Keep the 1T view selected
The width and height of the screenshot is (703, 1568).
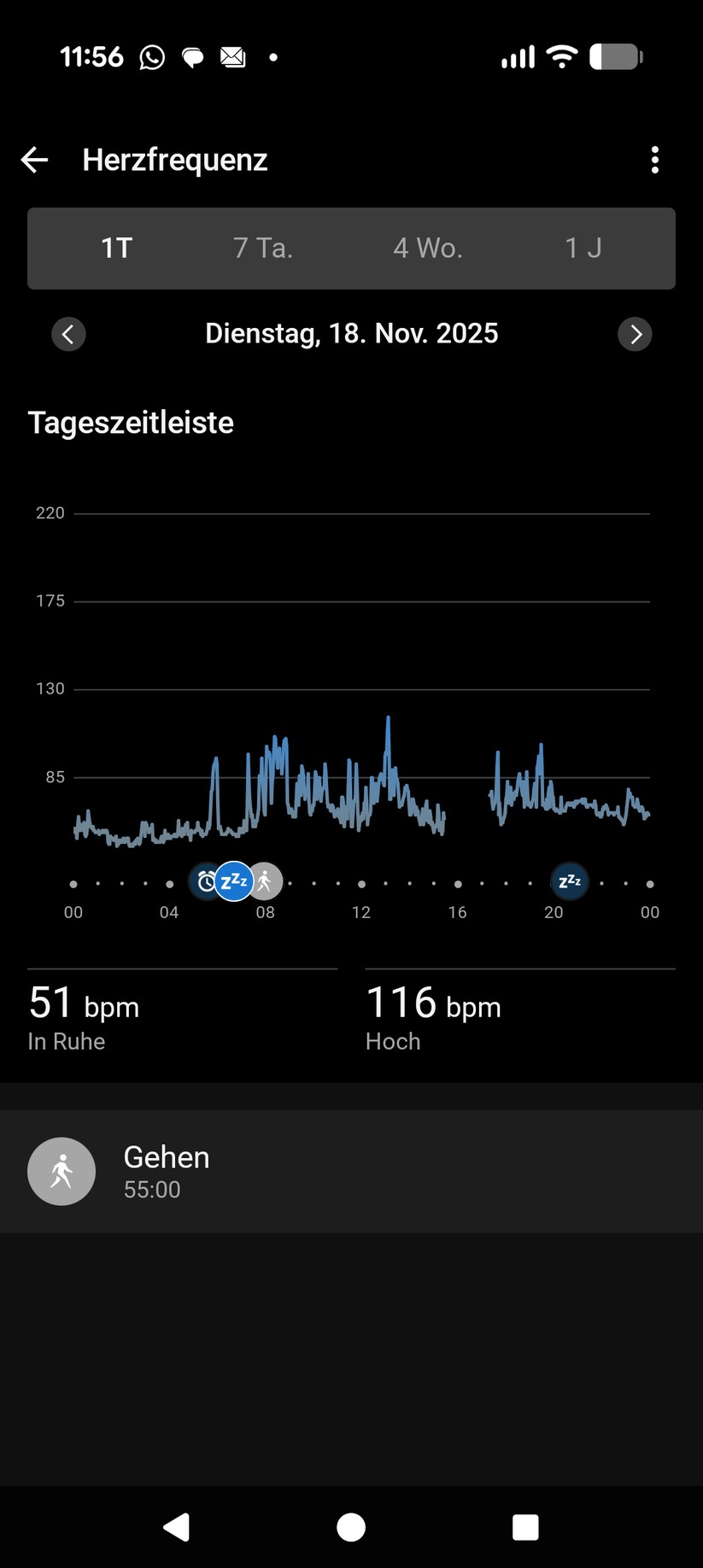(x=117, y=248)
